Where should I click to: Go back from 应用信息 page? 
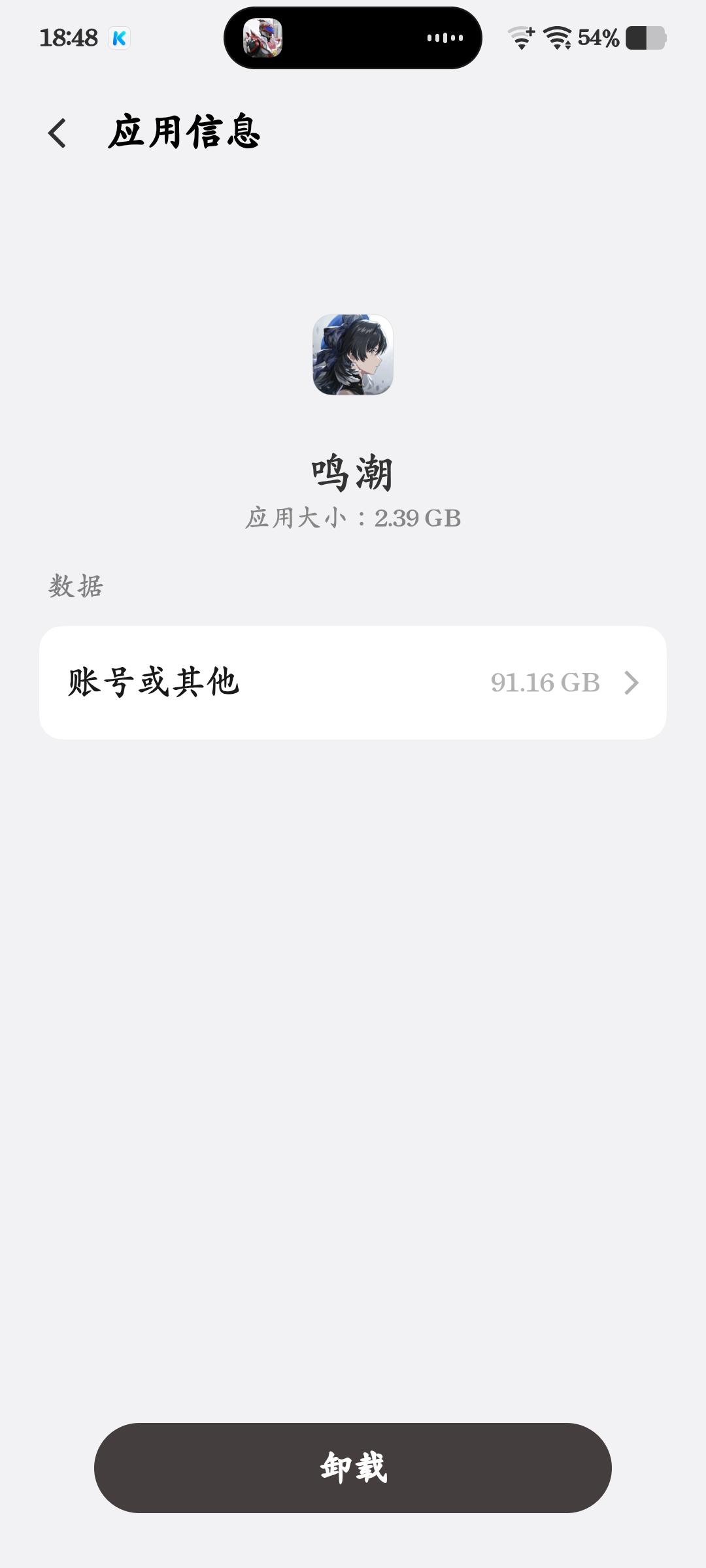58,133
